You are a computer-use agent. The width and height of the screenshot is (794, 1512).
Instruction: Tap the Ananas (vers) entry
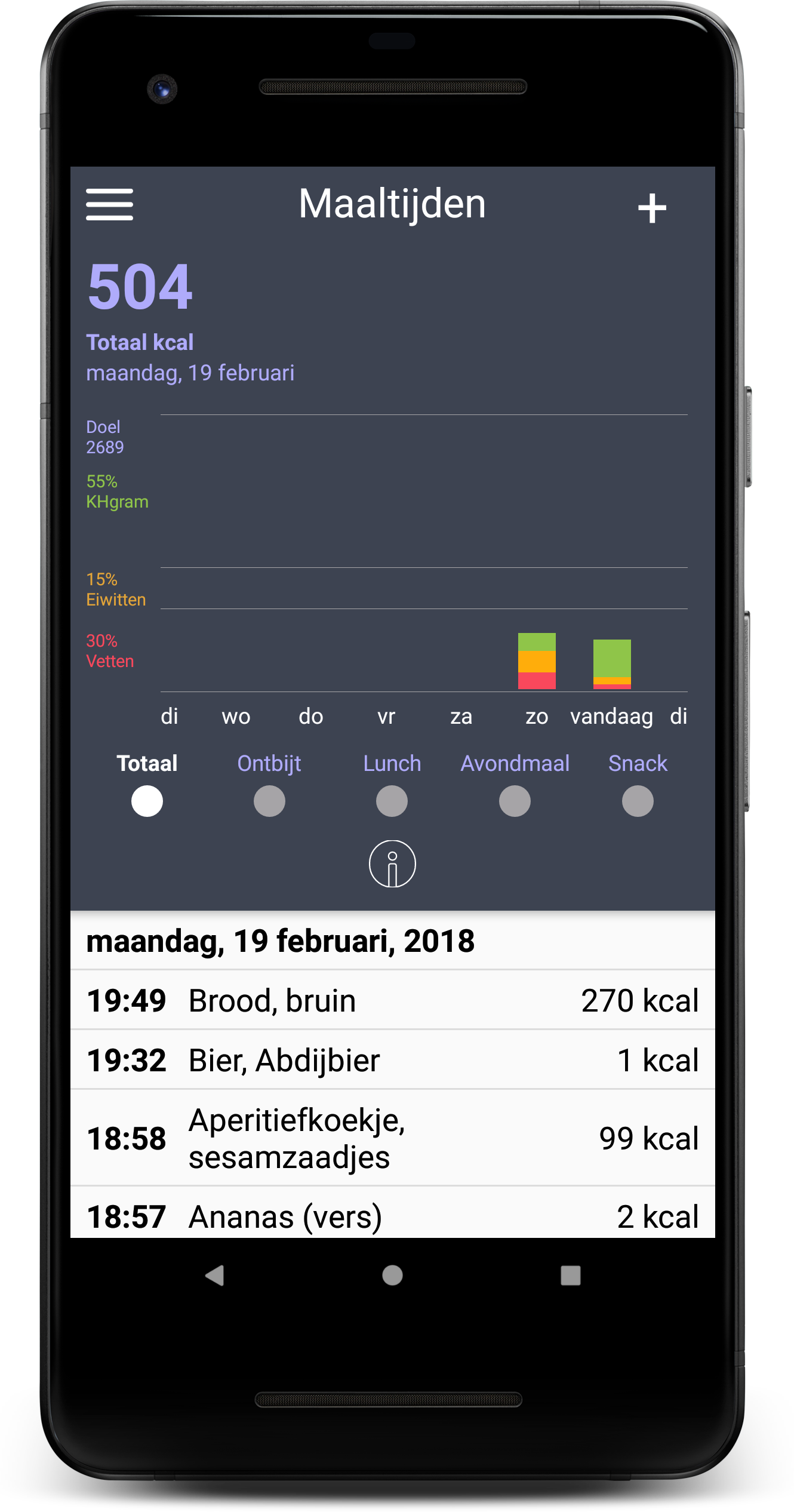(392, 1216)
